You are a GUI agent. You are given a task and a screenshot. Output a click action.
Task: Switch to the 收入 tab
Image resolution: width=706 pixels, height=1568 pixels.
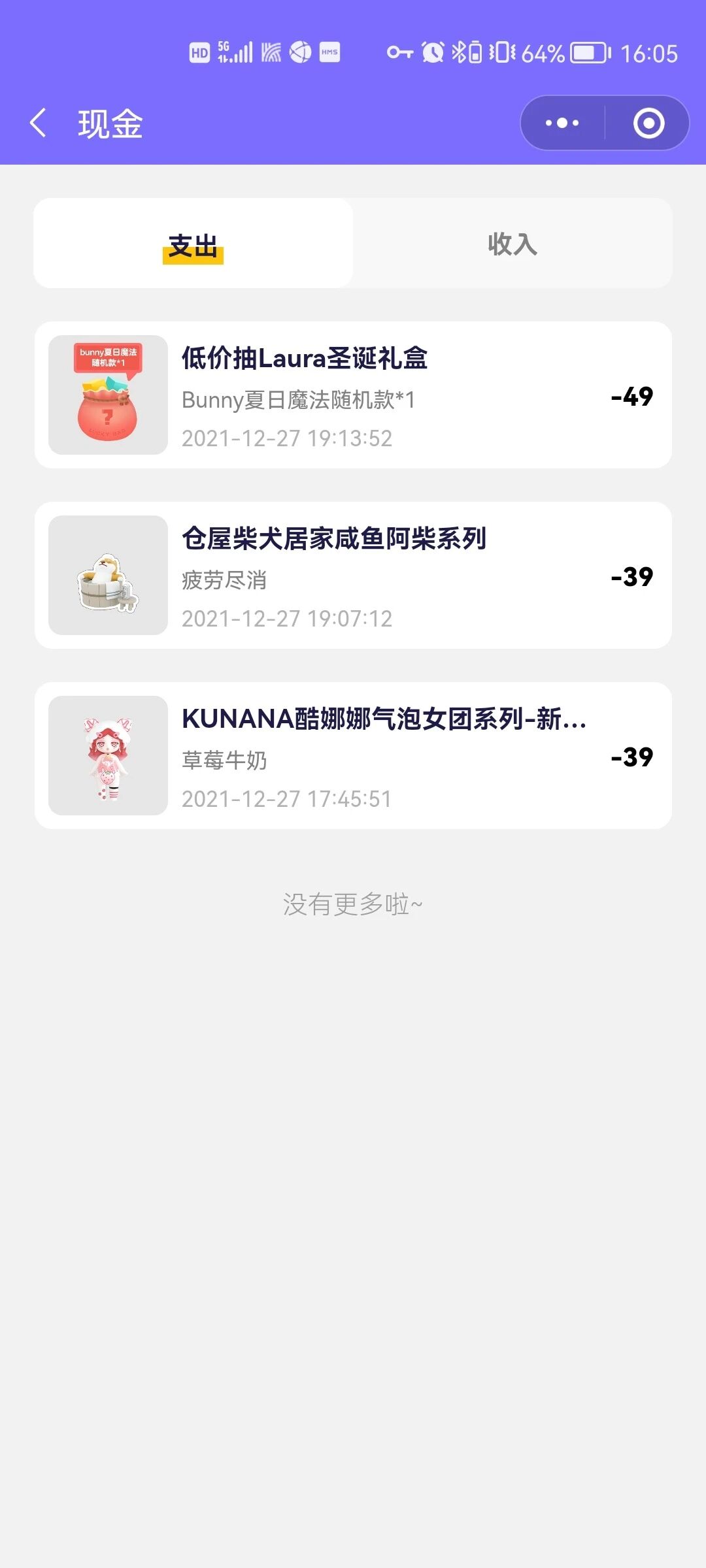[x=513, y=244]
